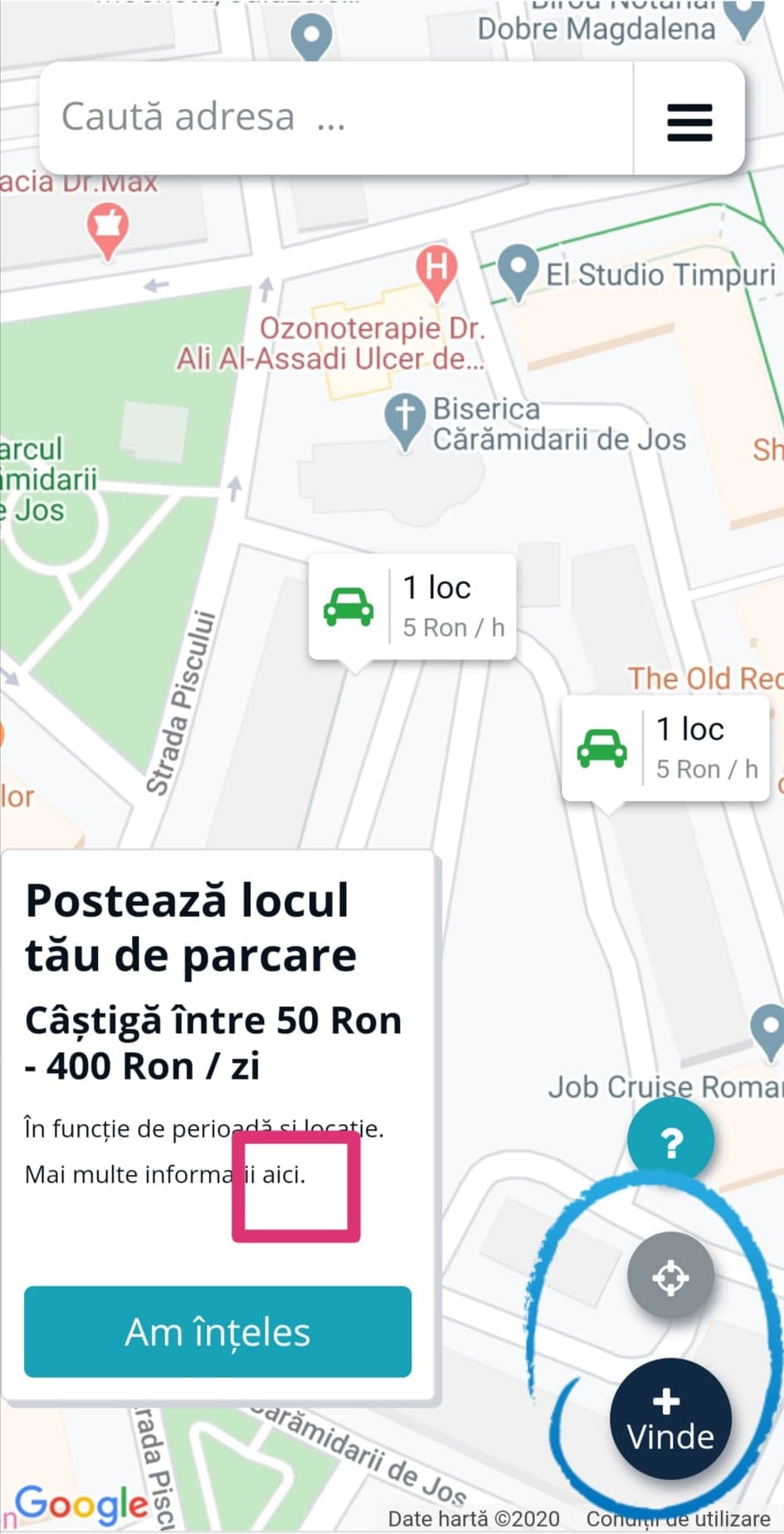
Task: Confirm with the Am înțeles button
Action: [x=217, y=1332]
